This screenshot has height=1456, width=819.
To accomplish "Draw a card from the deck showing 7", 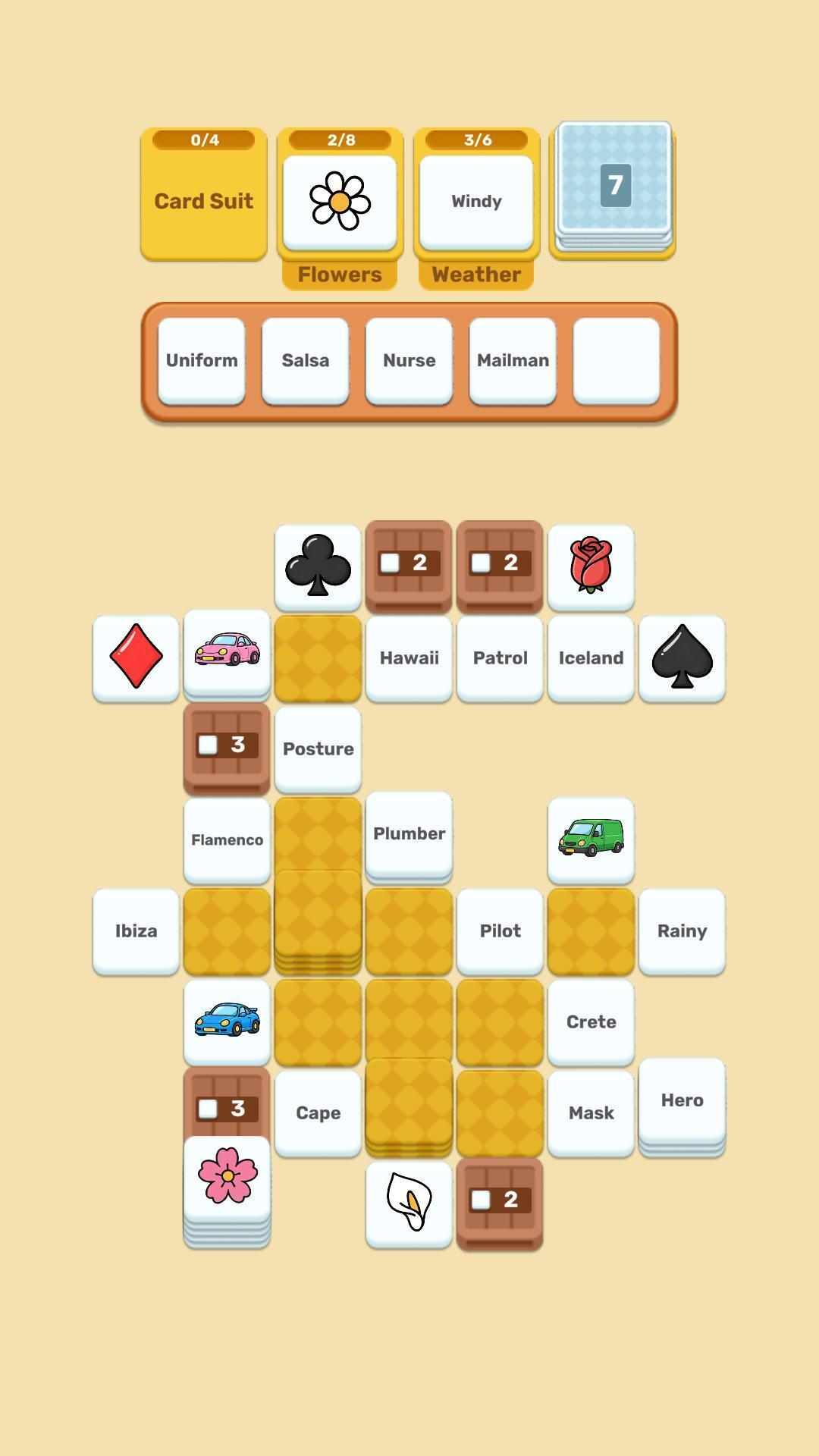I will (614, 186).
